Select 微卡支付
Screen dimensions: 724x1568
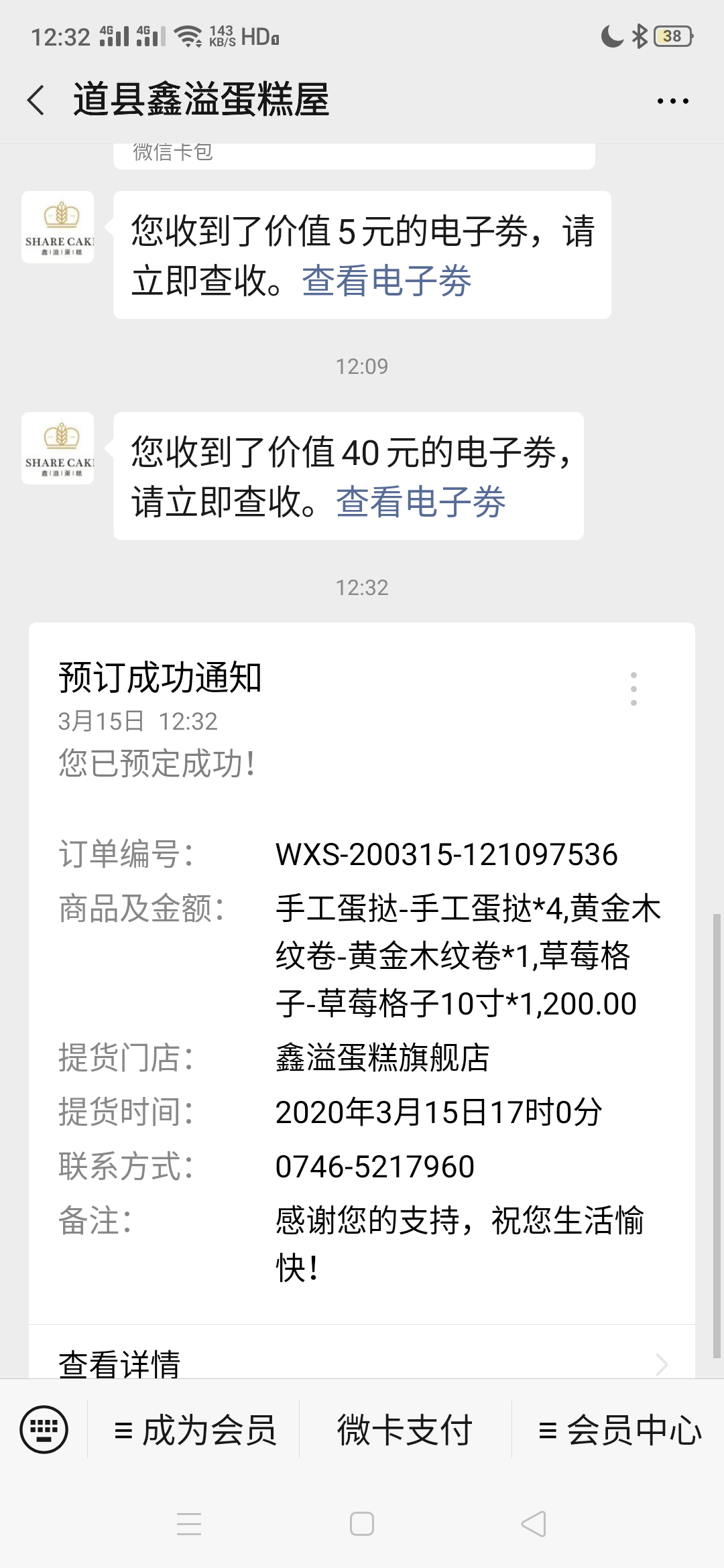point(405,1430)
